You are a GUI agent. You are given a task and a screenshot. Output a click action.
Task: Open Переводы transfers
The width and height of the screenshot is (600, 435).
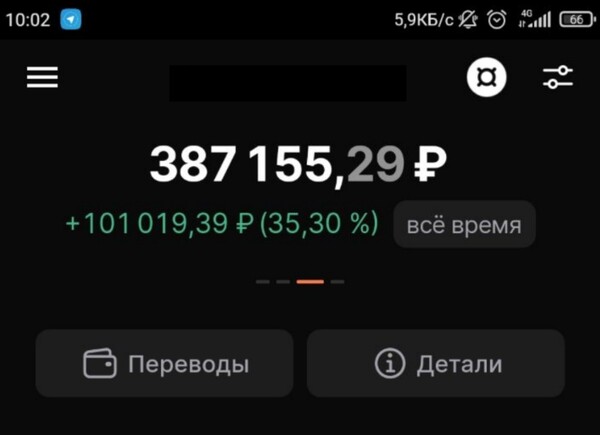pyautogui.click(x=164, y=364)
